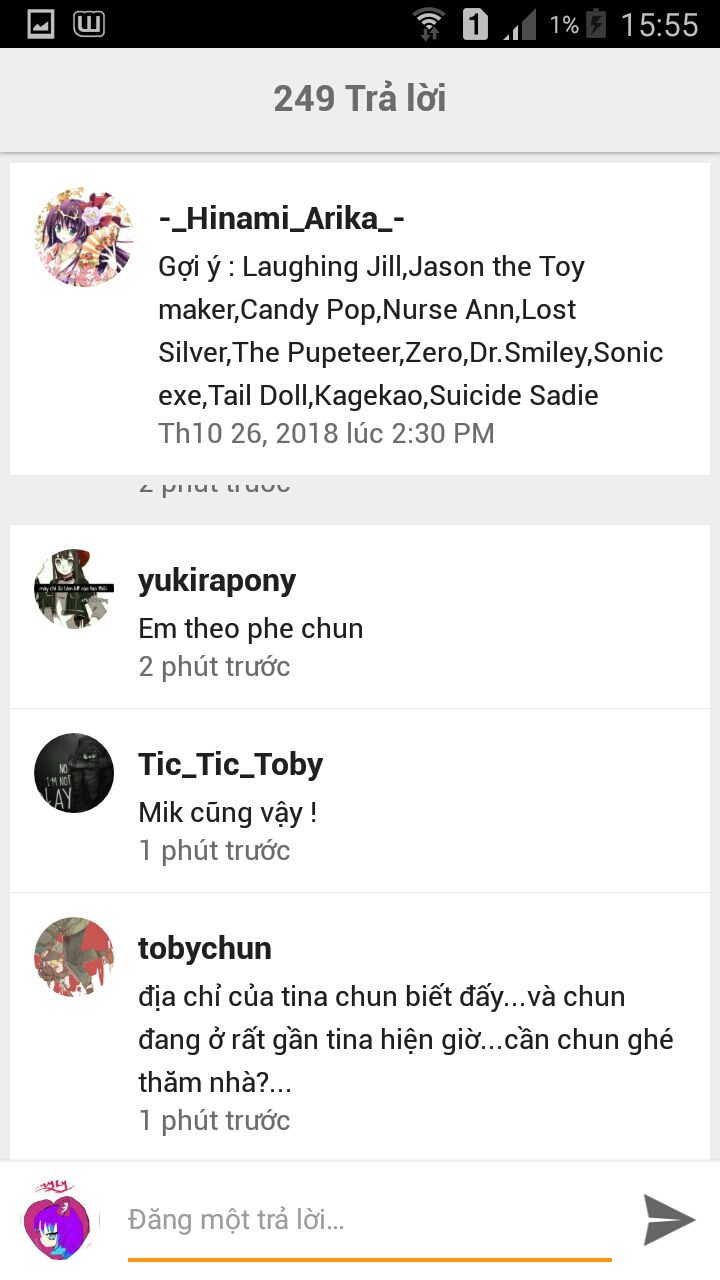This screenshot has width=720, height=1280.
Task: Open yukirapony's profile picture
Action: tap(74, 589)
